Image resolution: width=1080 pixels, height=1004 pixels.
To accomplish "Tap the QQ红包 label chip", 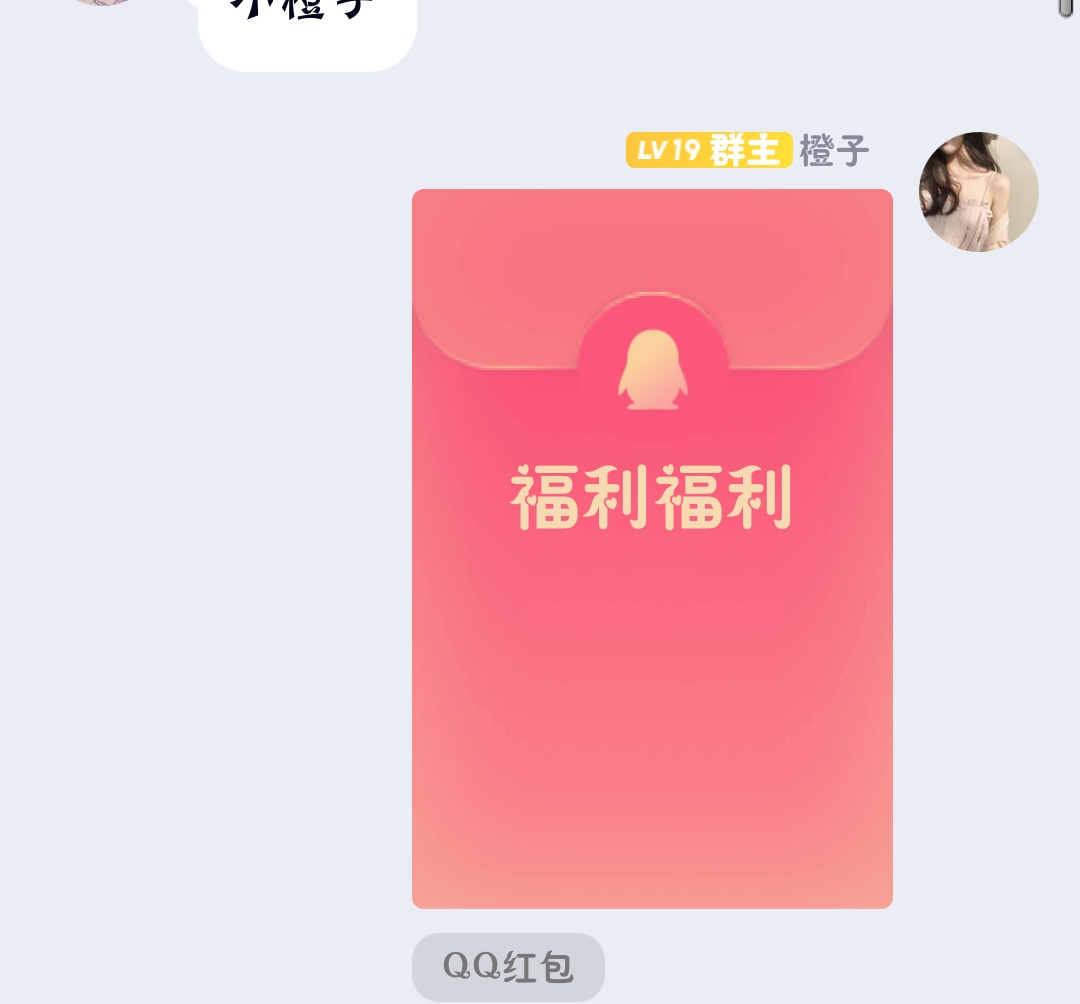I will pos(508,966).
